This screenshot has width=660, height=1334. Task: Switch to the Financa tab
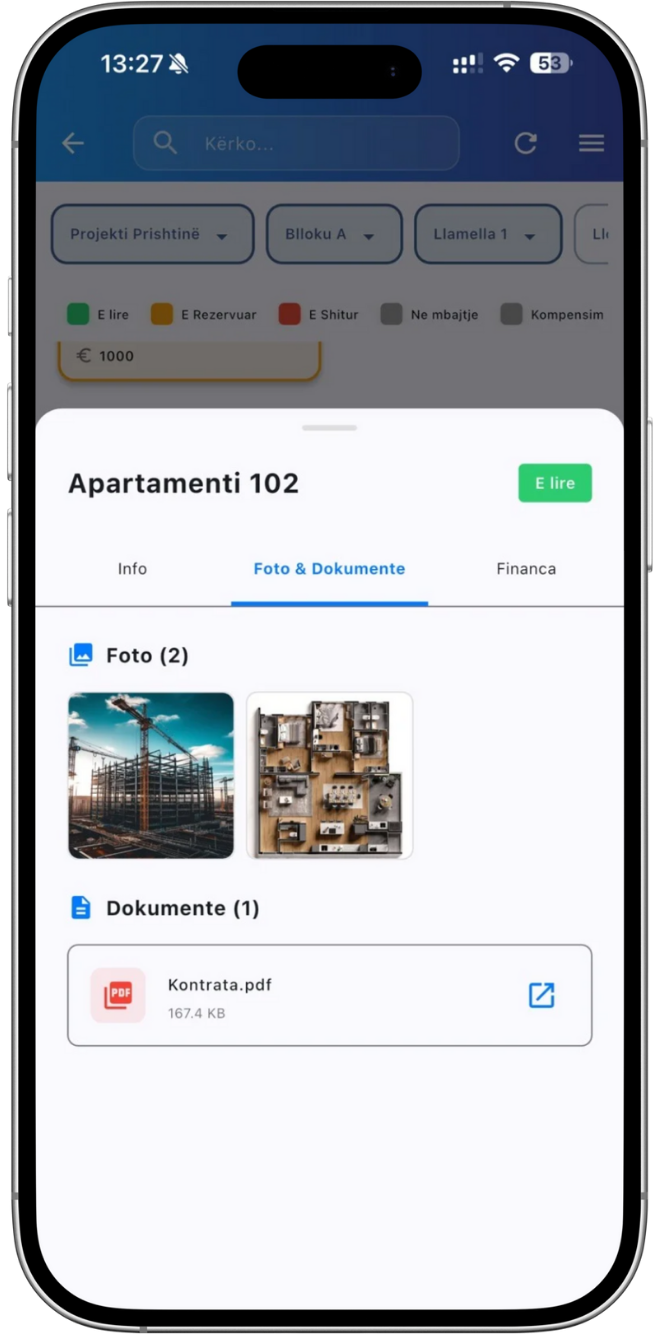point(526,569)
